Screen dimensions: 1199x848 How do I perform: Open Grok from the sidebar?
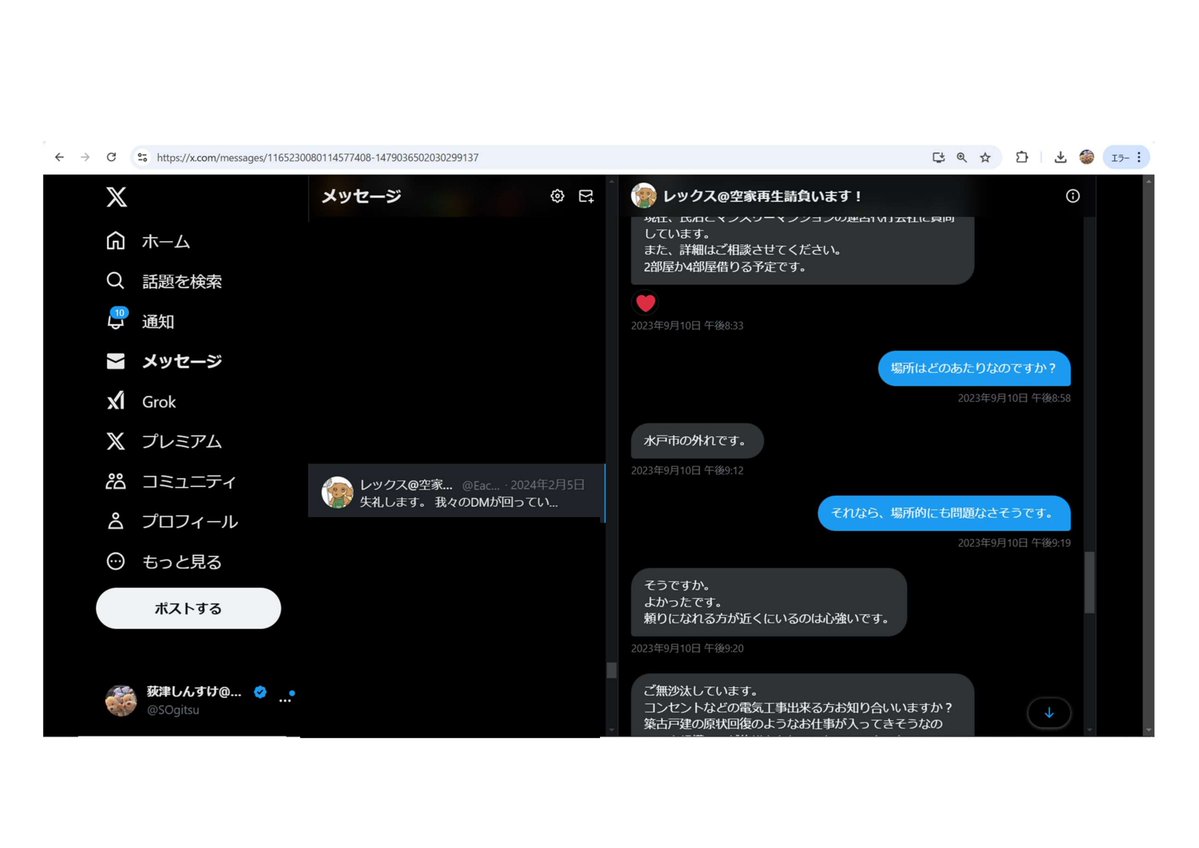pyautogui.click(x=141, y=401)
